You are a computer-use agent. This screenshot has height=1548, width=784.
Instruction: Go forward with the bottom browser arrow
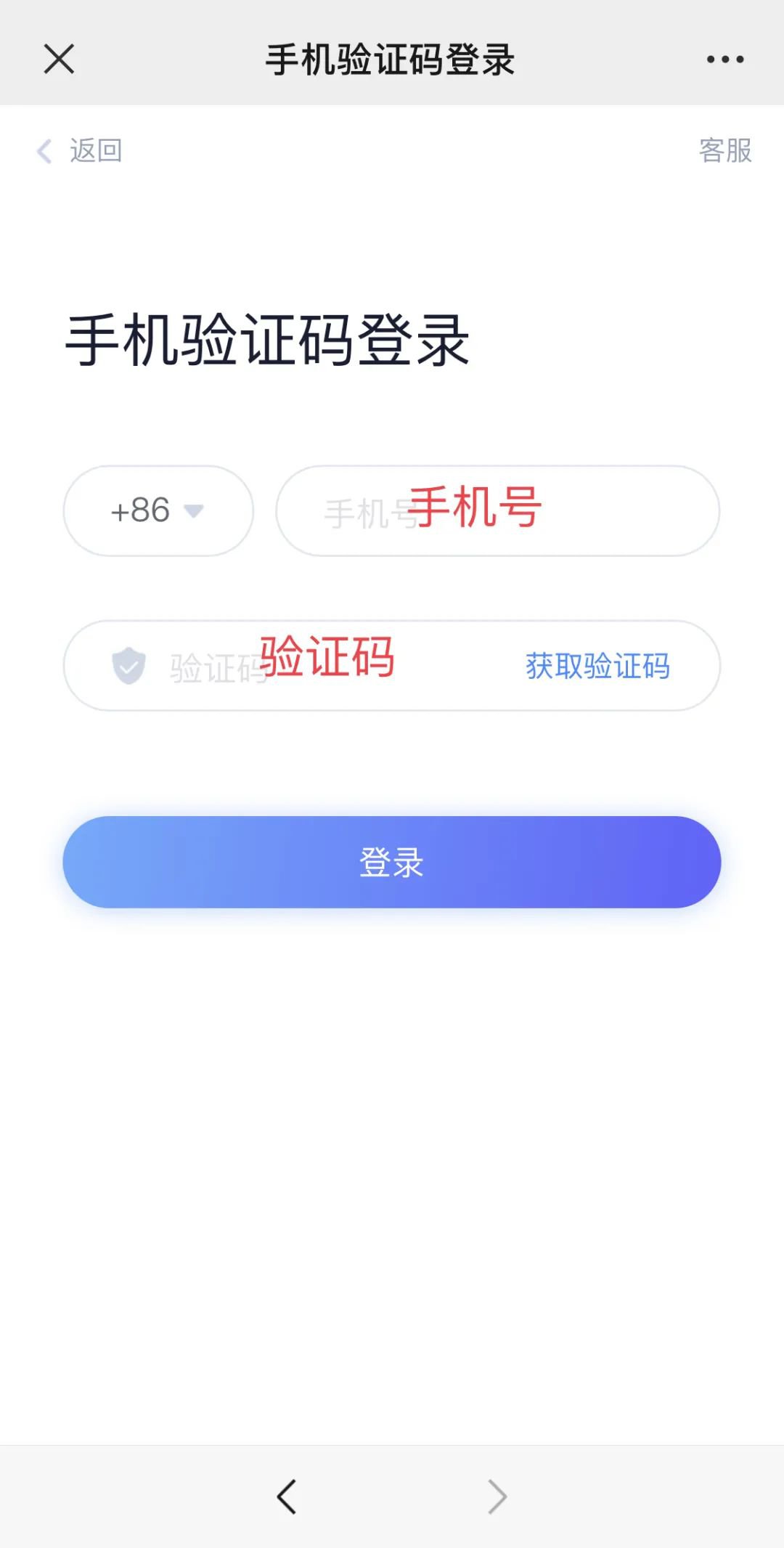point(497,1496)
